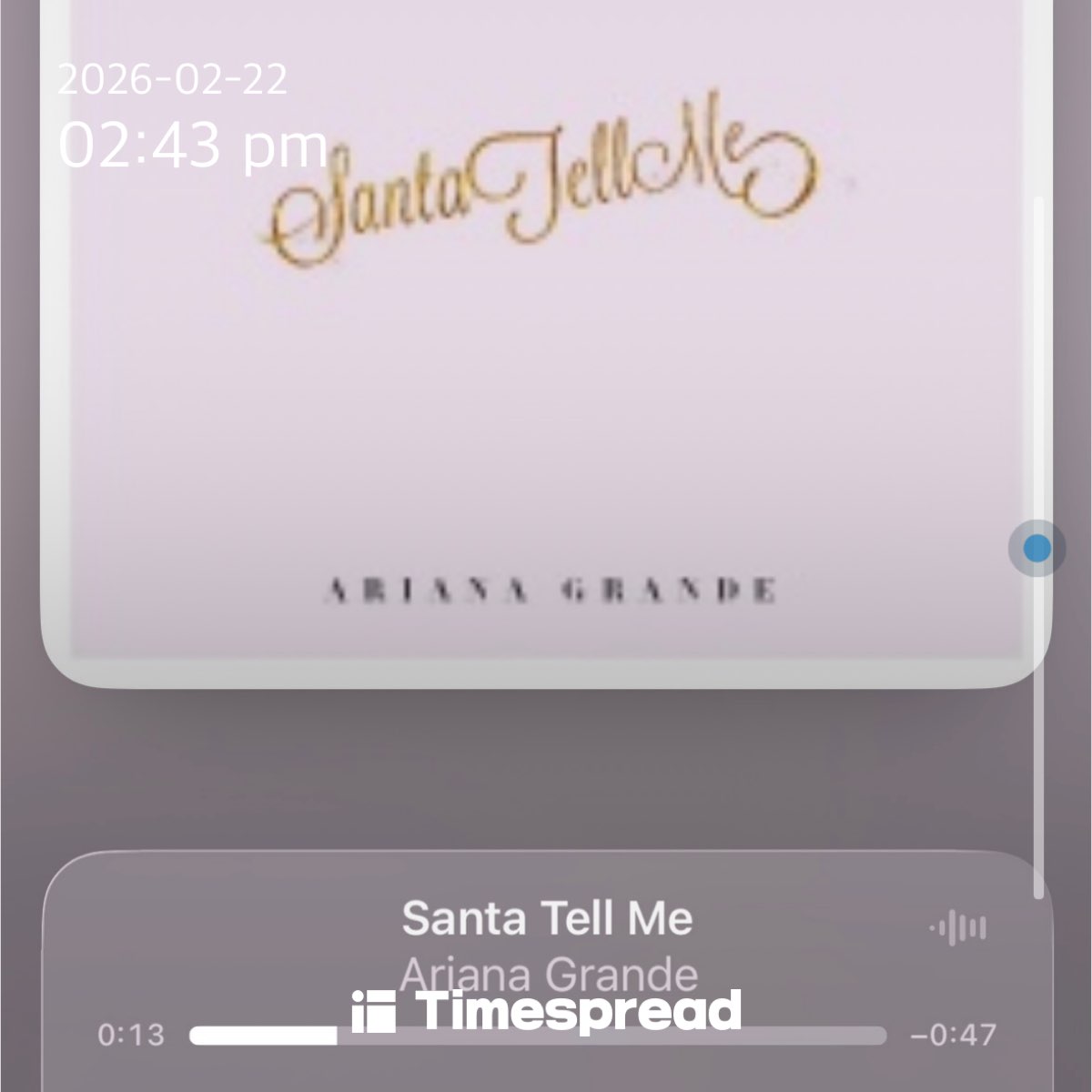The height and width of the screenshot is (1092, 1092).
Task: Open the audio waveform icon beside the title
Action: coord(958,928)
